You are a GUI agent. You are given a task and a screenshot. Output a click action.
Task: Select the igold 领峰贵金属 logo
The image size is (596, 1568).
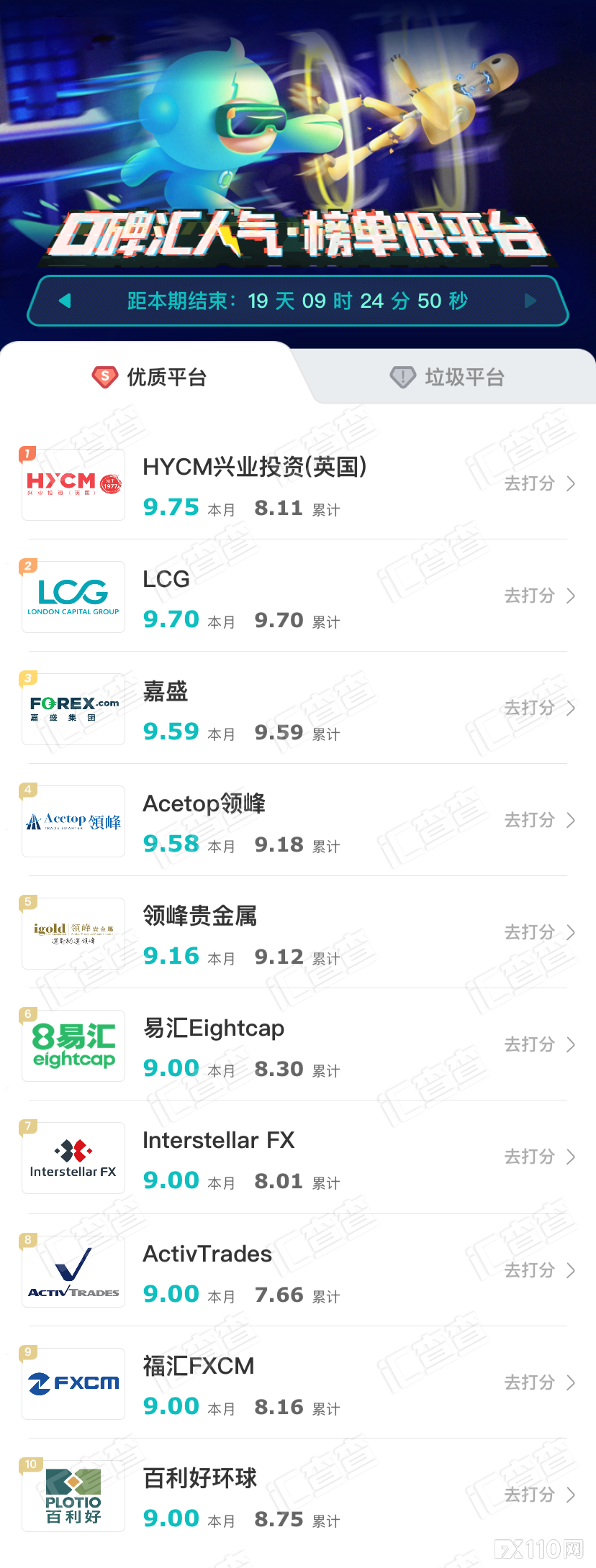coord(72,933)
